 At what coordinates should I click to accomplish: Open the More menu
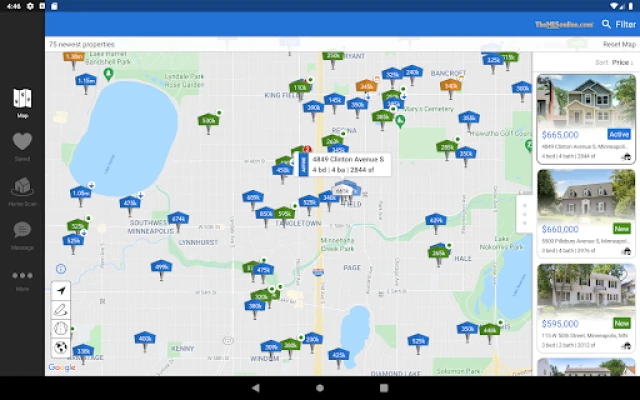(x=22, y=279)
